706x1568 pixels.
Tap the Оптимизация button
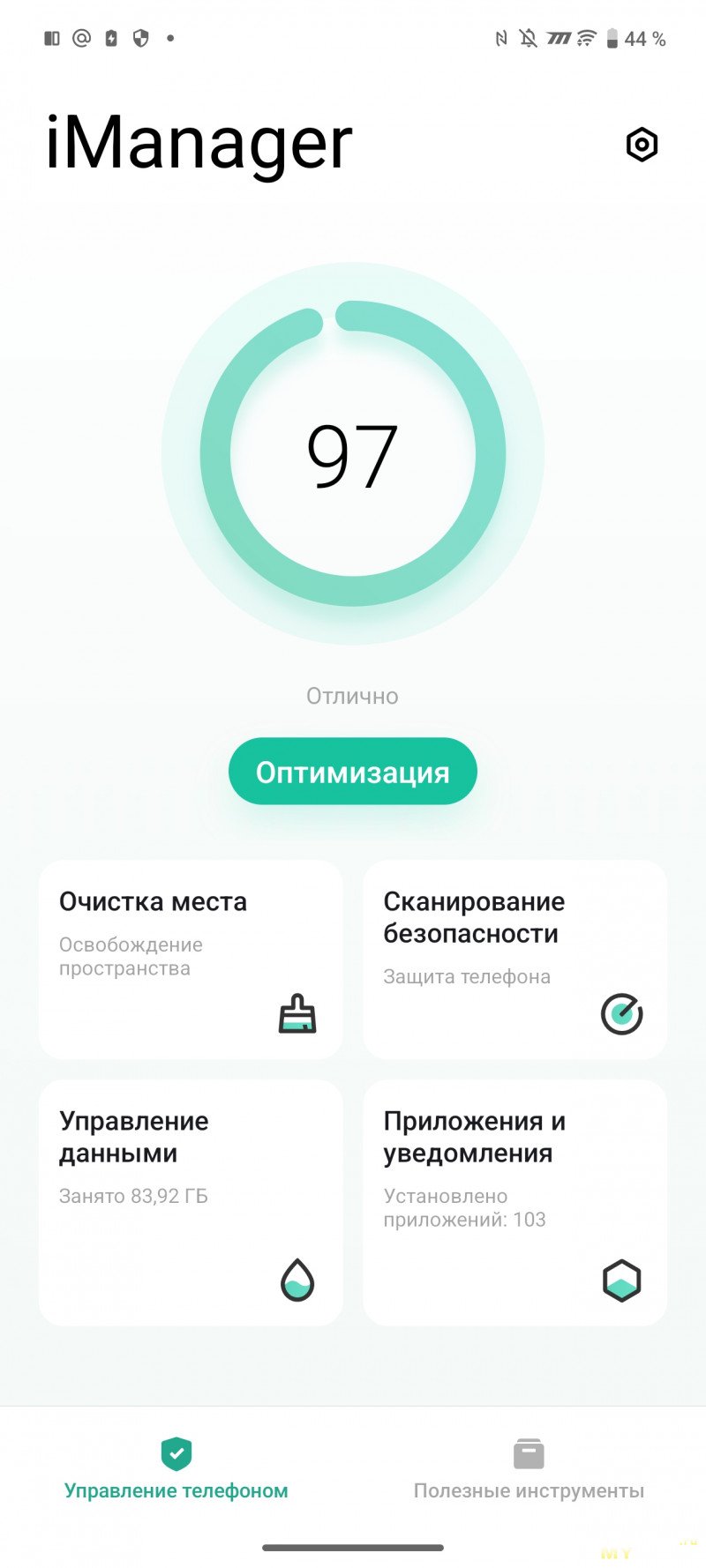pyautogui.click(x=353, y=772)
